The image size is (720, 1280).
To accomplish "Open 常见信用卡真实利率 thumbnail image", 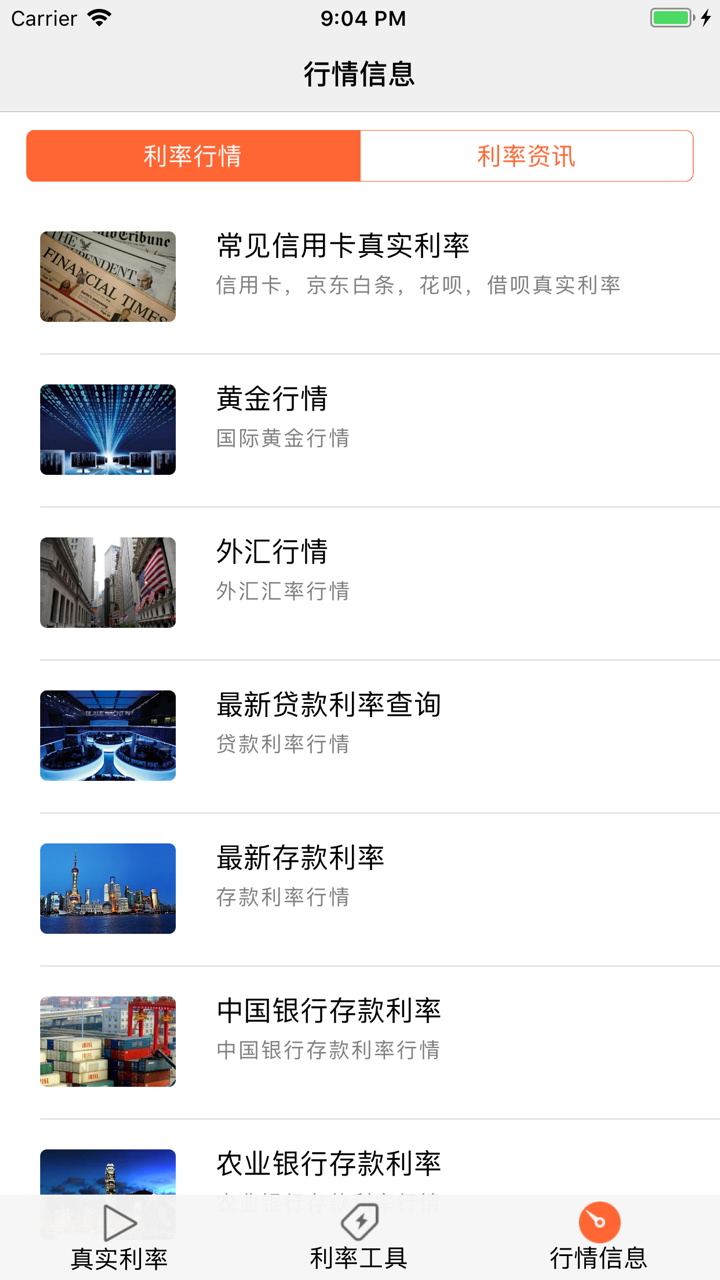I will [107, 276].
